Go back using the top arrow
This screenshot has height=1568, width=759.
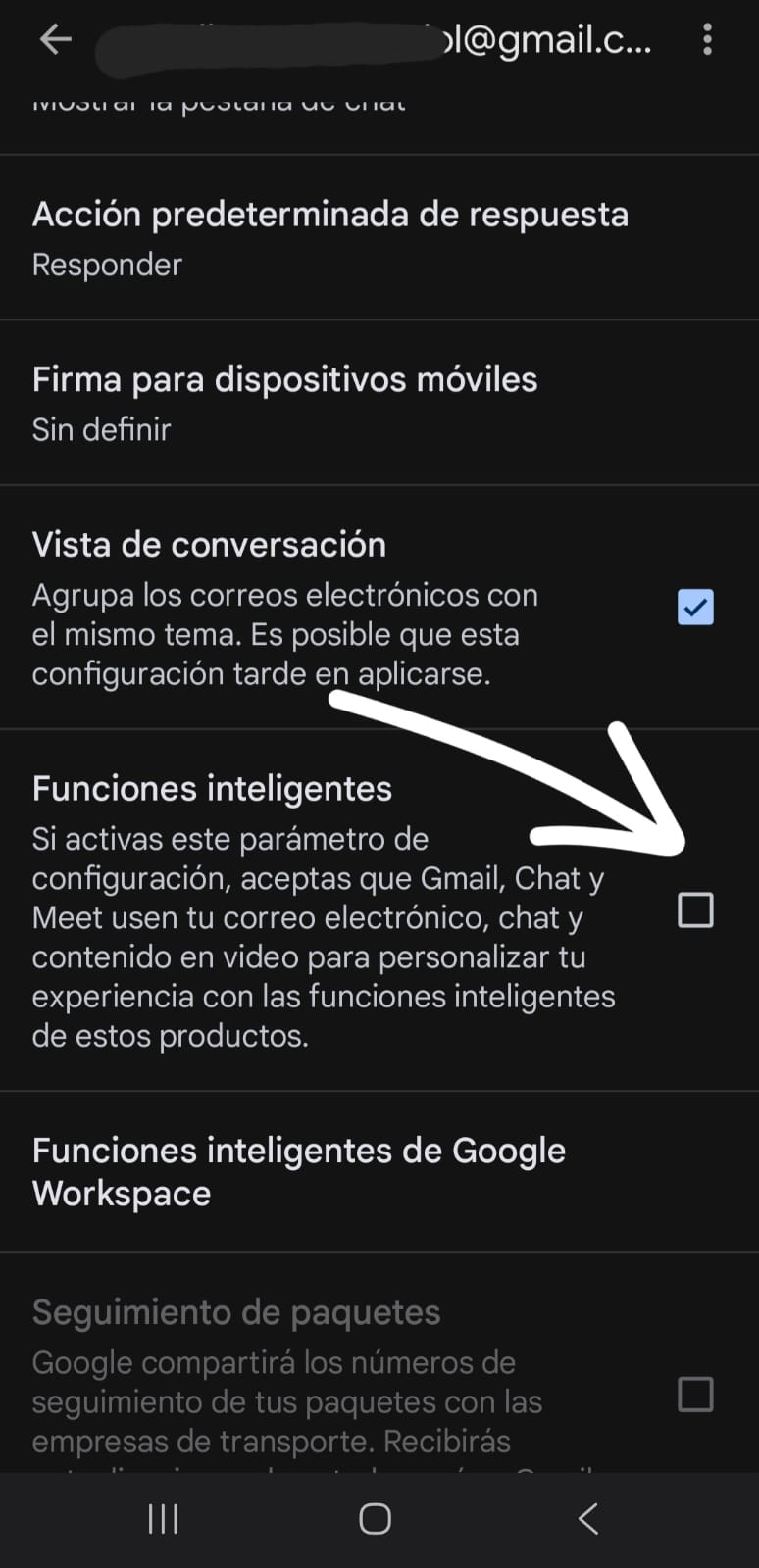pyautogui.click(x=55, y=39)
